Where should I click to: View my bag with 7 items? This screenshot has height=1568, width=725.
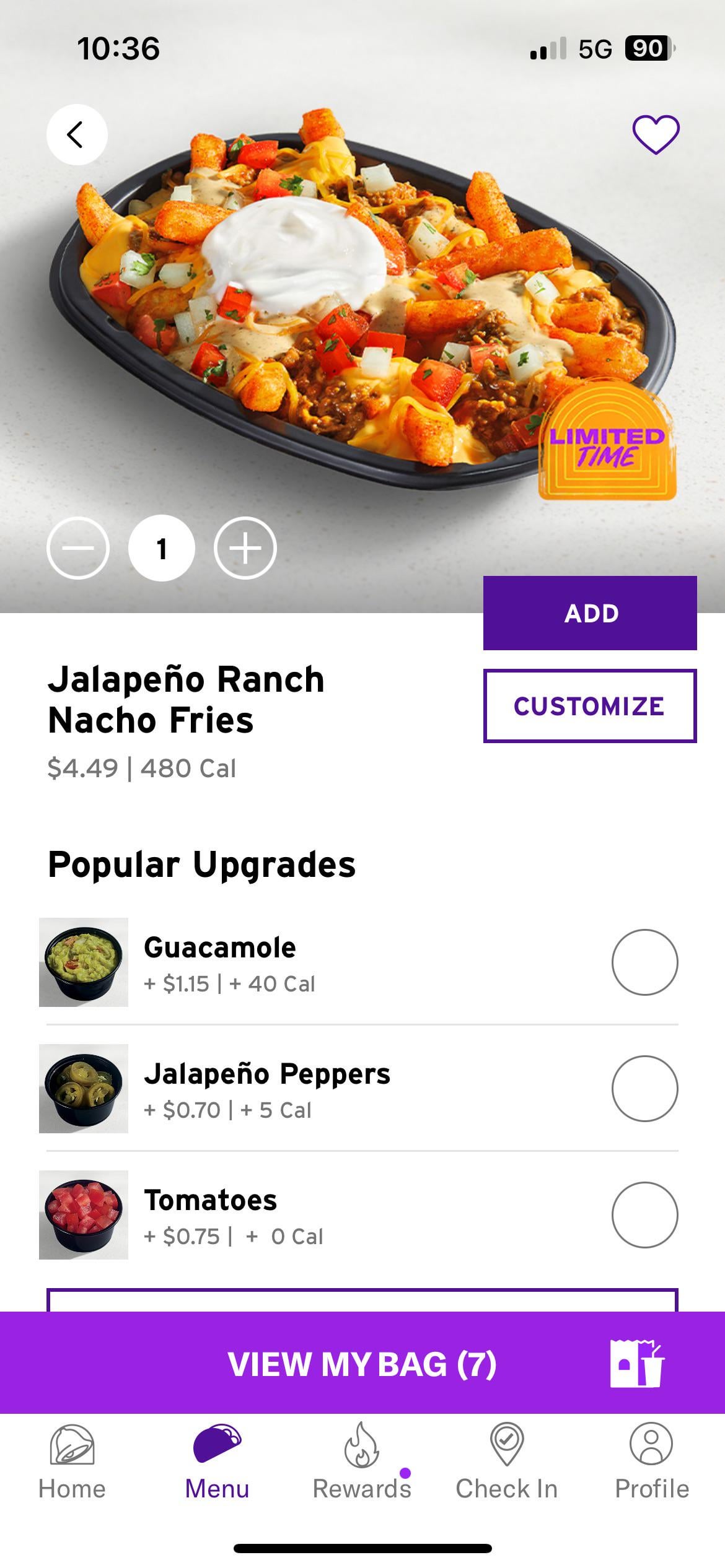[x=362, y=1365]
